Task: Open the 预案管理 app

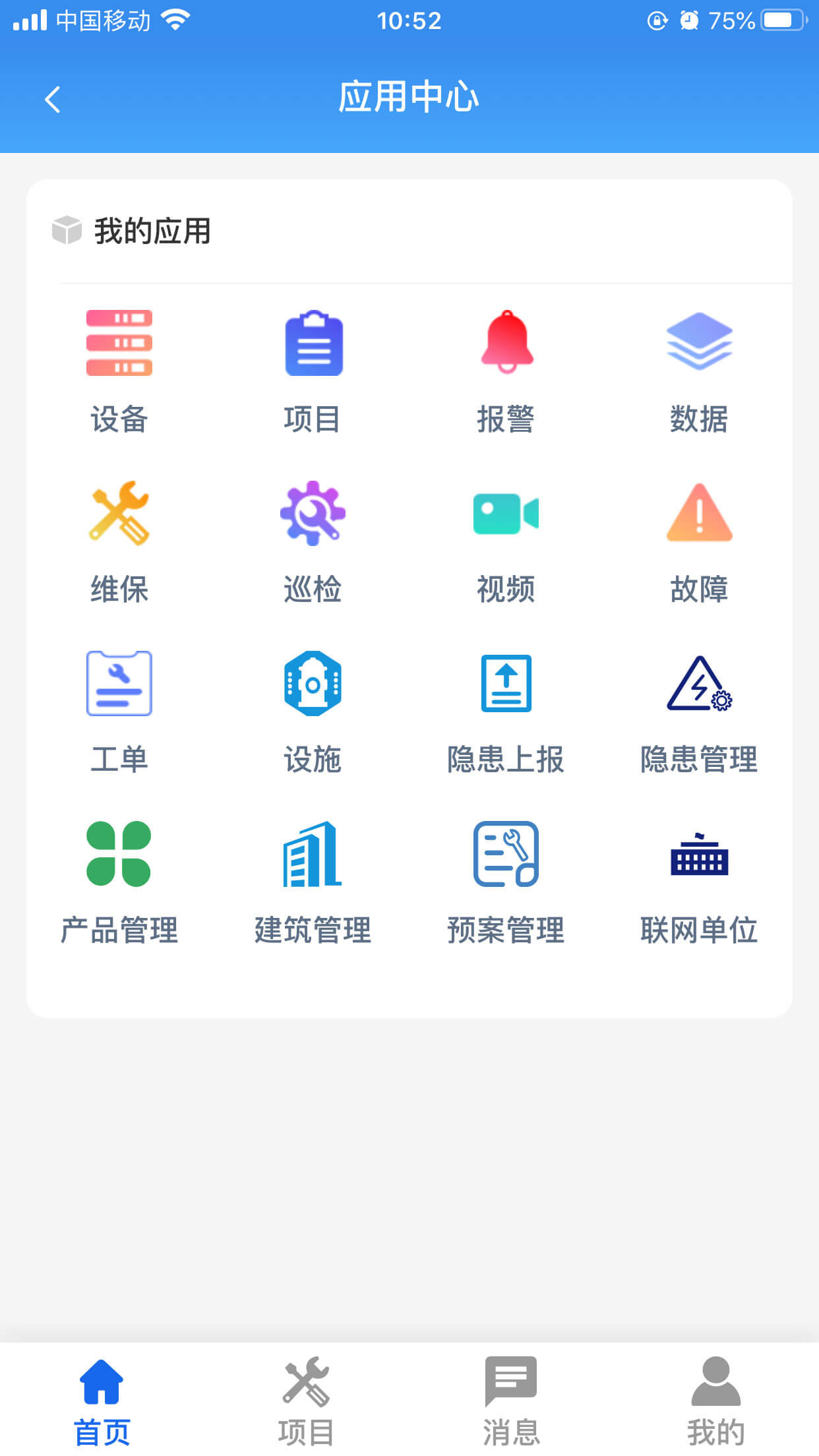Action: (506, 880)
